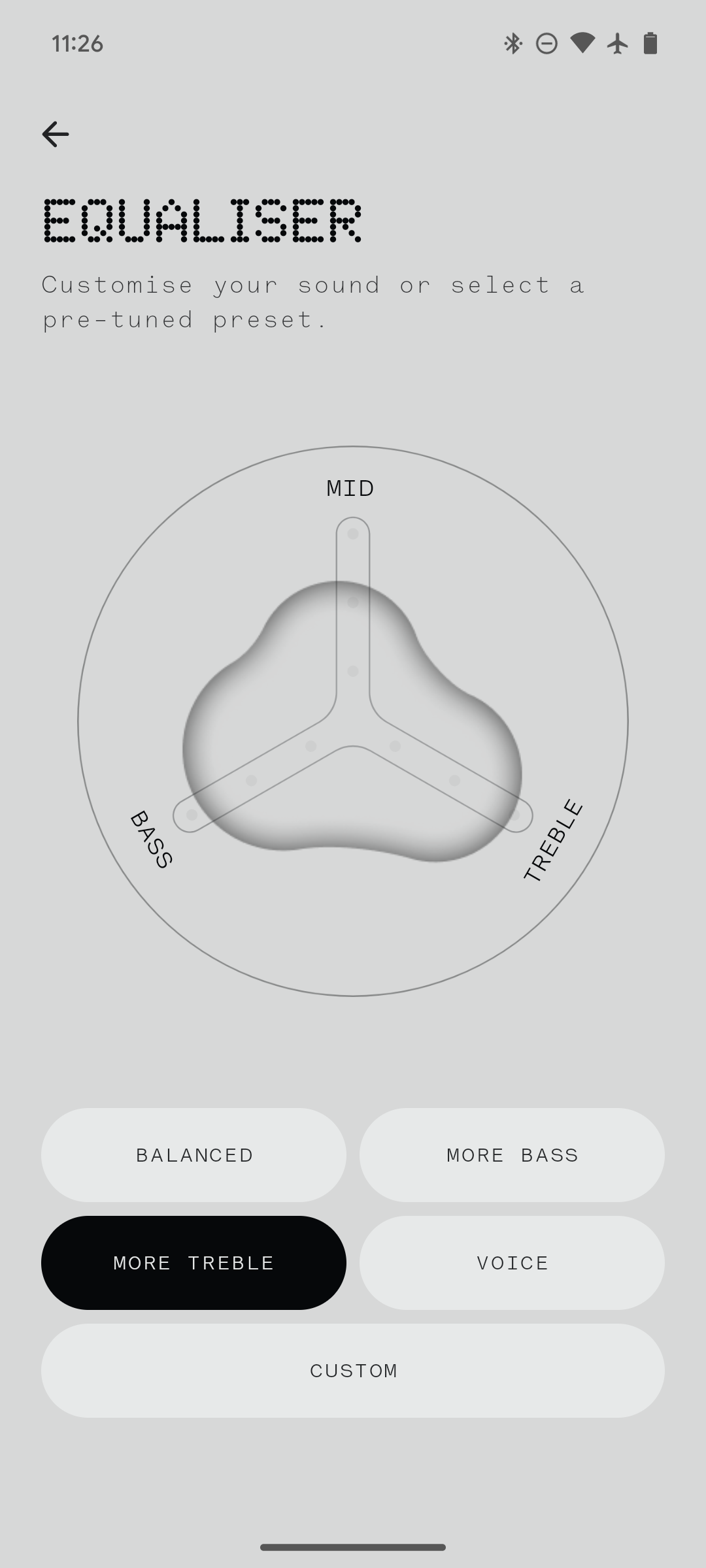Go back using the arrow icon
The width and height of the screenshot is (706, 1568).
pyautogui.click(x=56, y=134)
